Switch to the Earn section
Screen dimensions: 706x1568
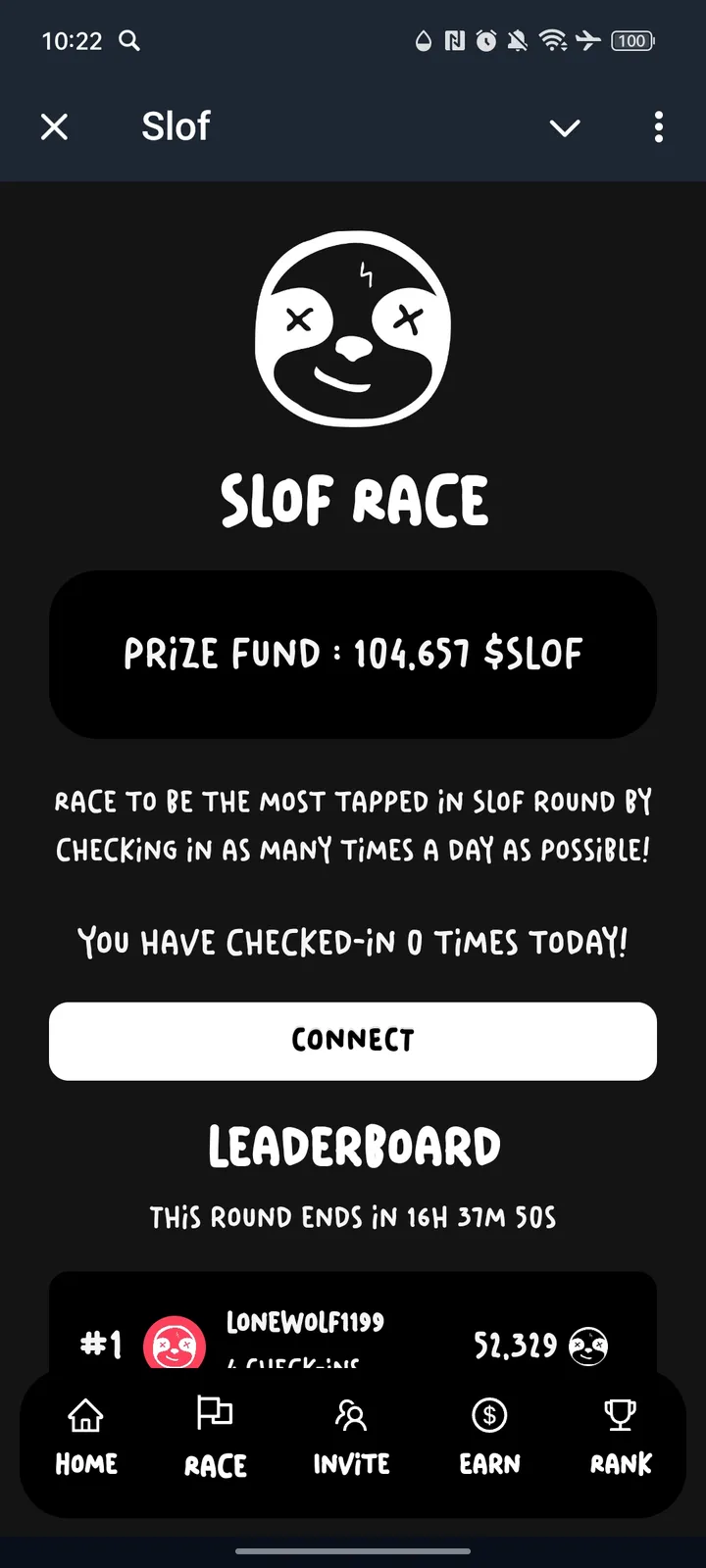pos(488,1436)
